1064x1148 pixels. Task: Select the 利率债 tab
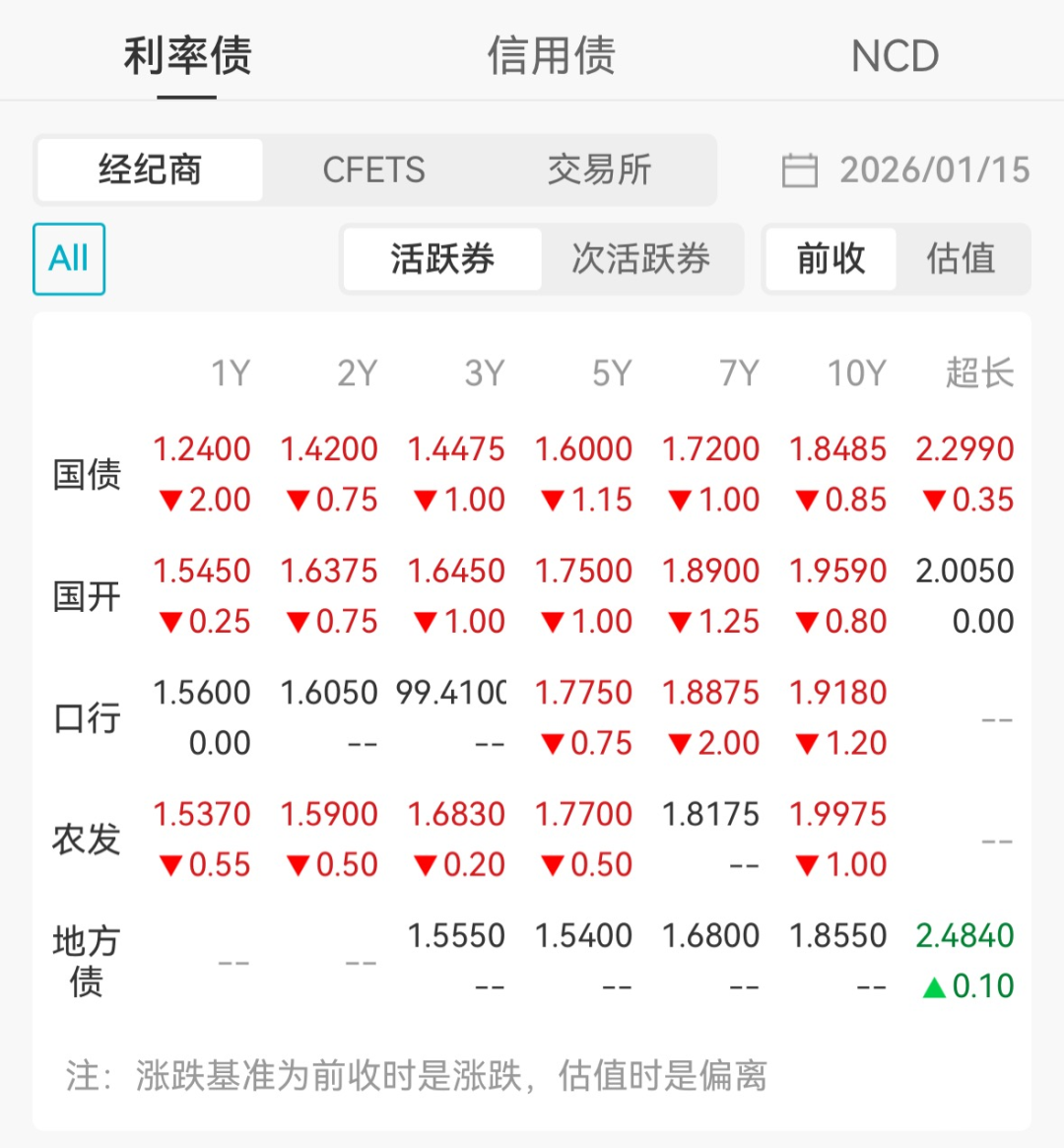[184, 56]
